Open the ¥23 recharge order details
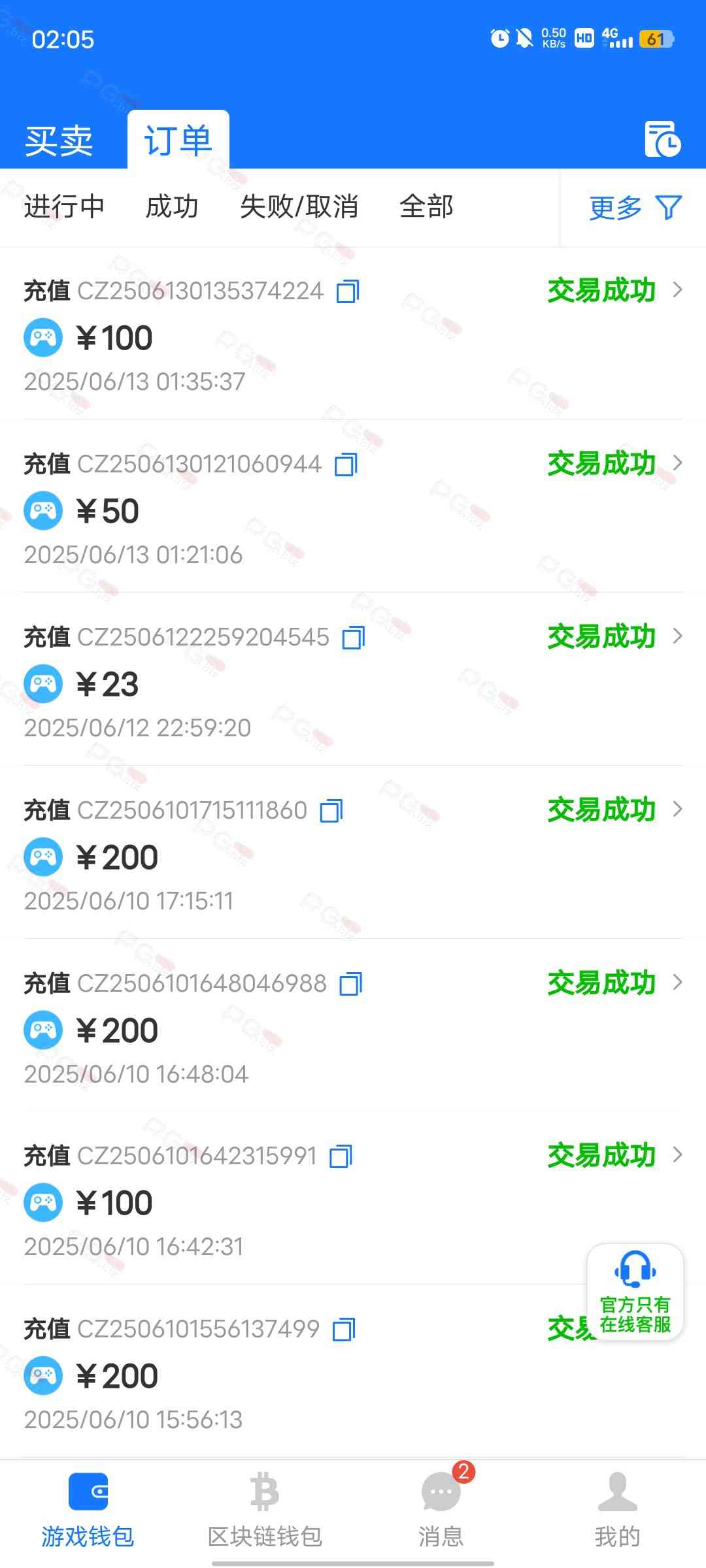Image resolution: width=706 pixels, height=1568 pixels. (353, 679)
